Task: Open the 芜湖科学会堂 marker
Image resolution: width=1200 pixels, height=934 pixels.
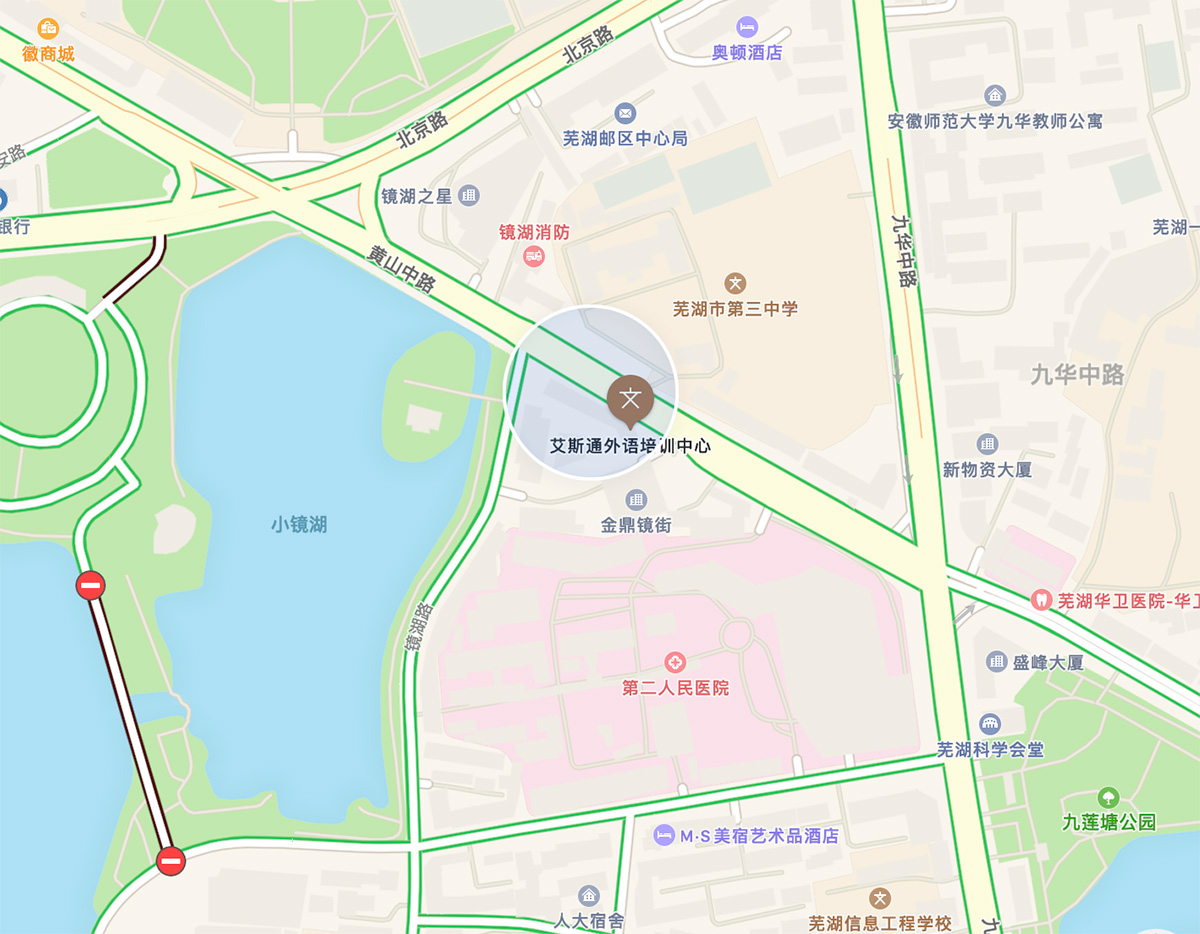Action: click(990, 724)
